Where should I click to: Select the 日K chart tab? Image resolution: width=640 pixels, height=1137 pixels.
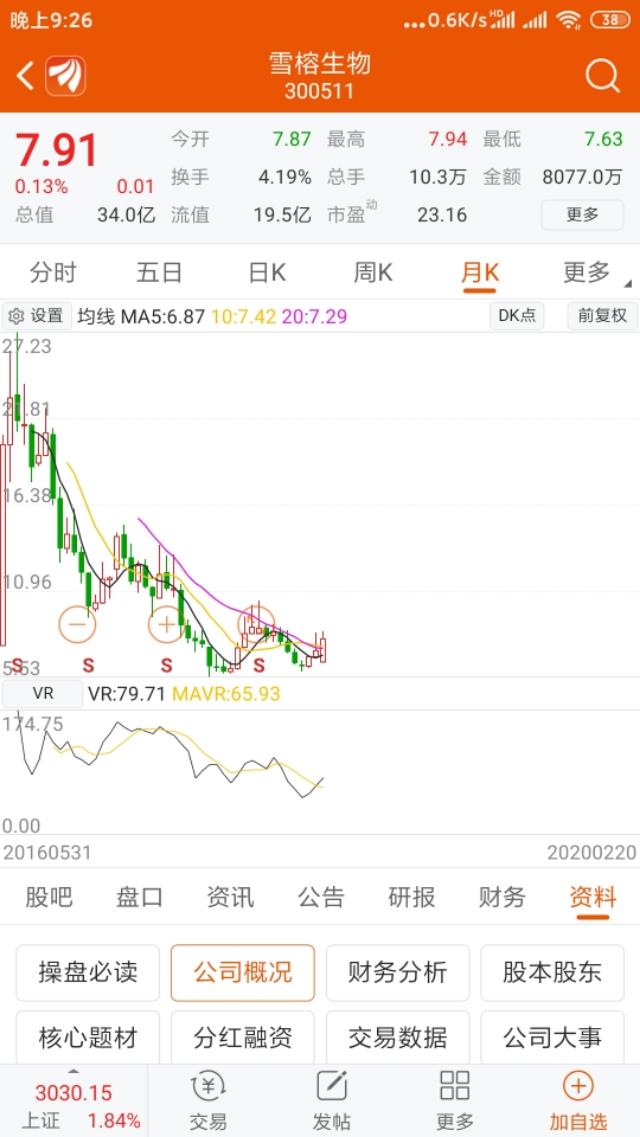[x=267, y=272]
